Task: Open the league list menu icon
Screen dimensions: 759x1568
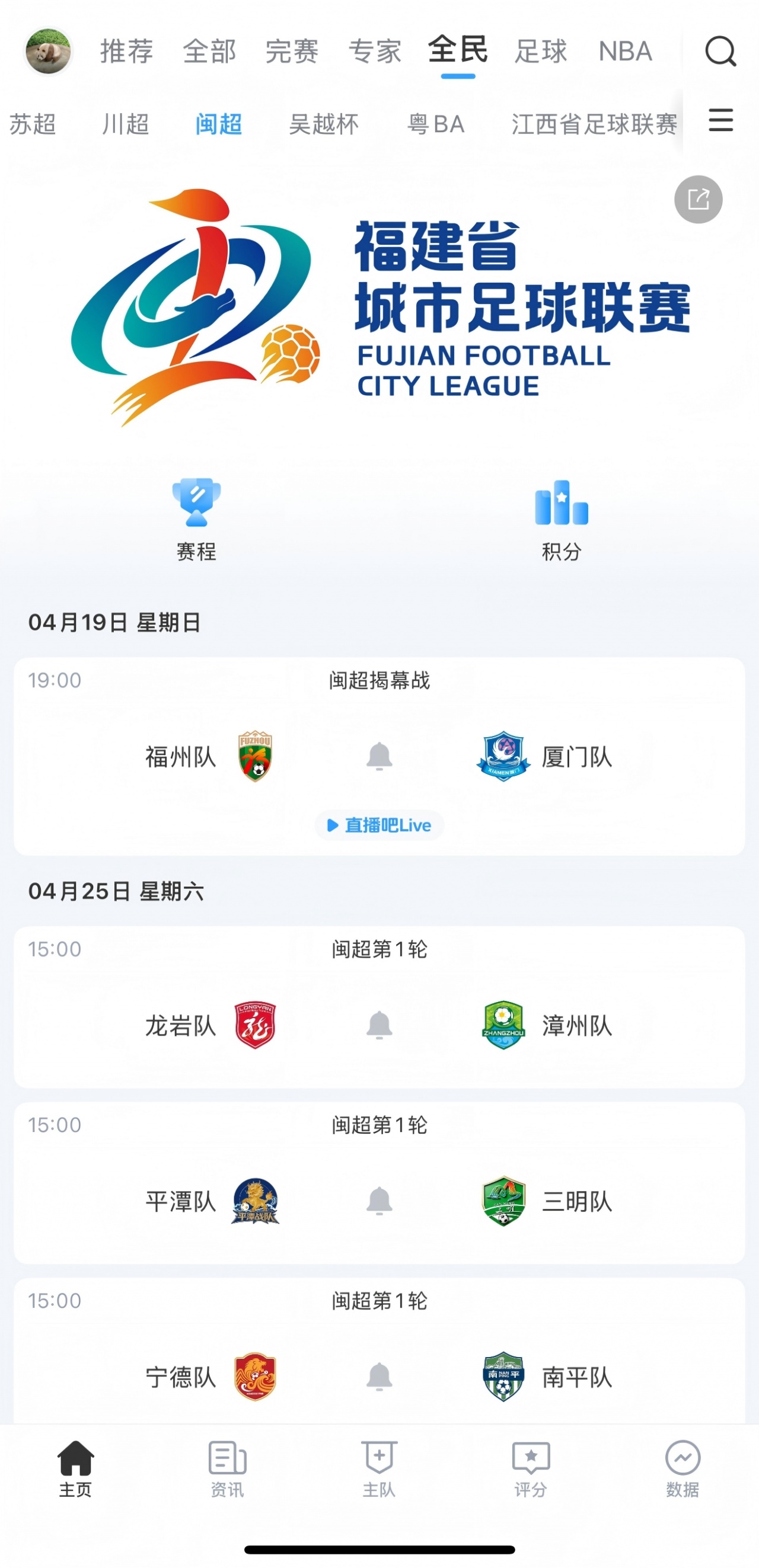Action: tap(720, 120)
